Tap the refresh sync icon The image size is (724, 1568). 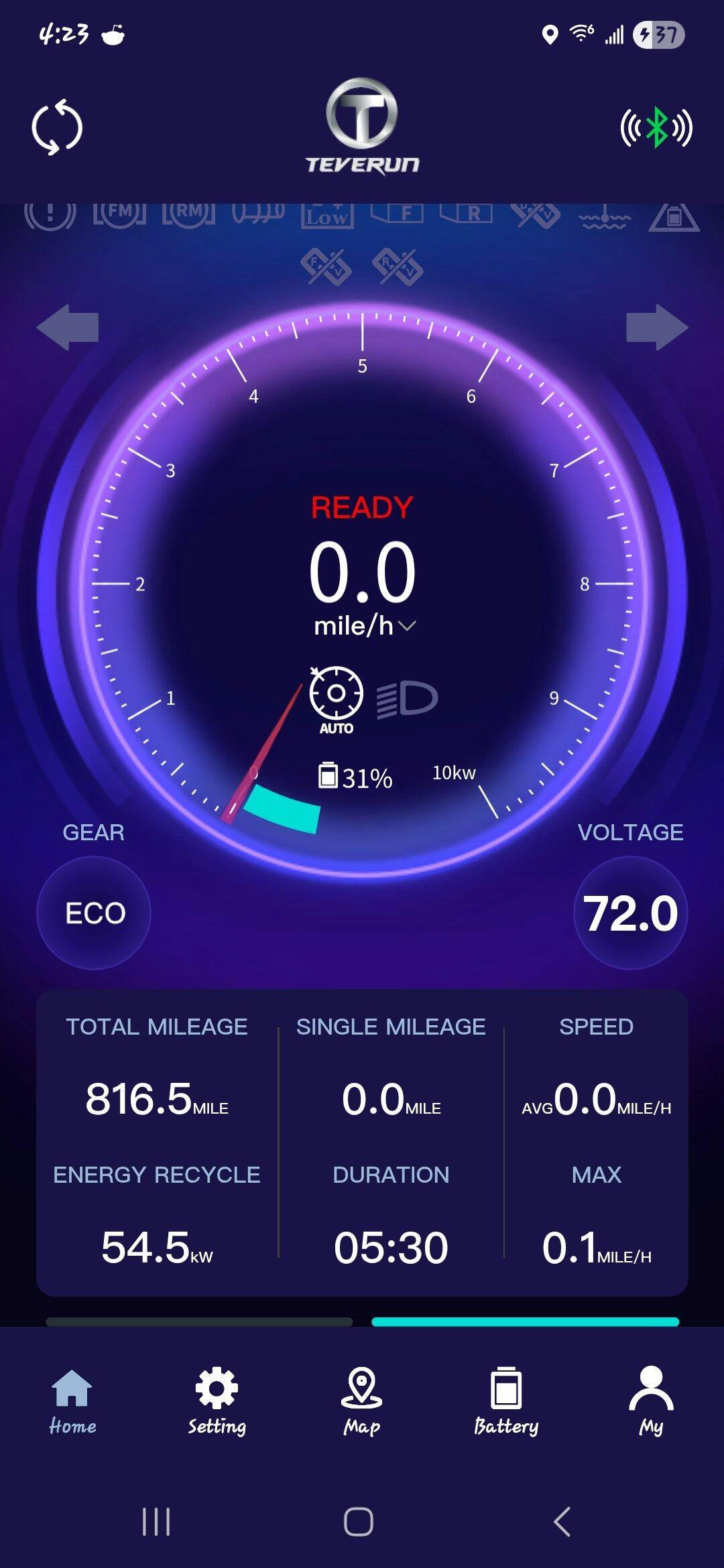(57, 127)
